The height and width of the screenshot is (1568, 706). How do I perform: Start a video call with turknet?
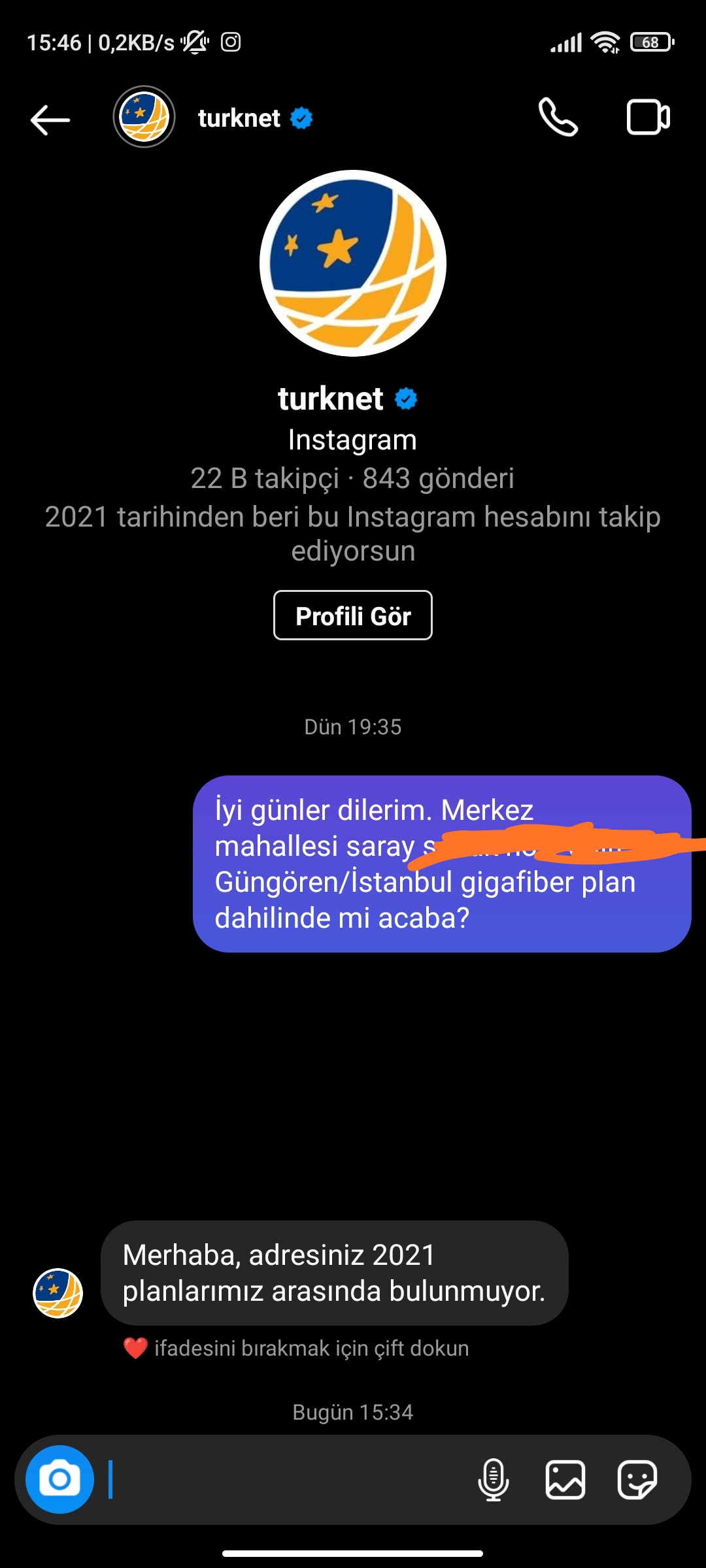pyautogui.click(x=648, y=118)
